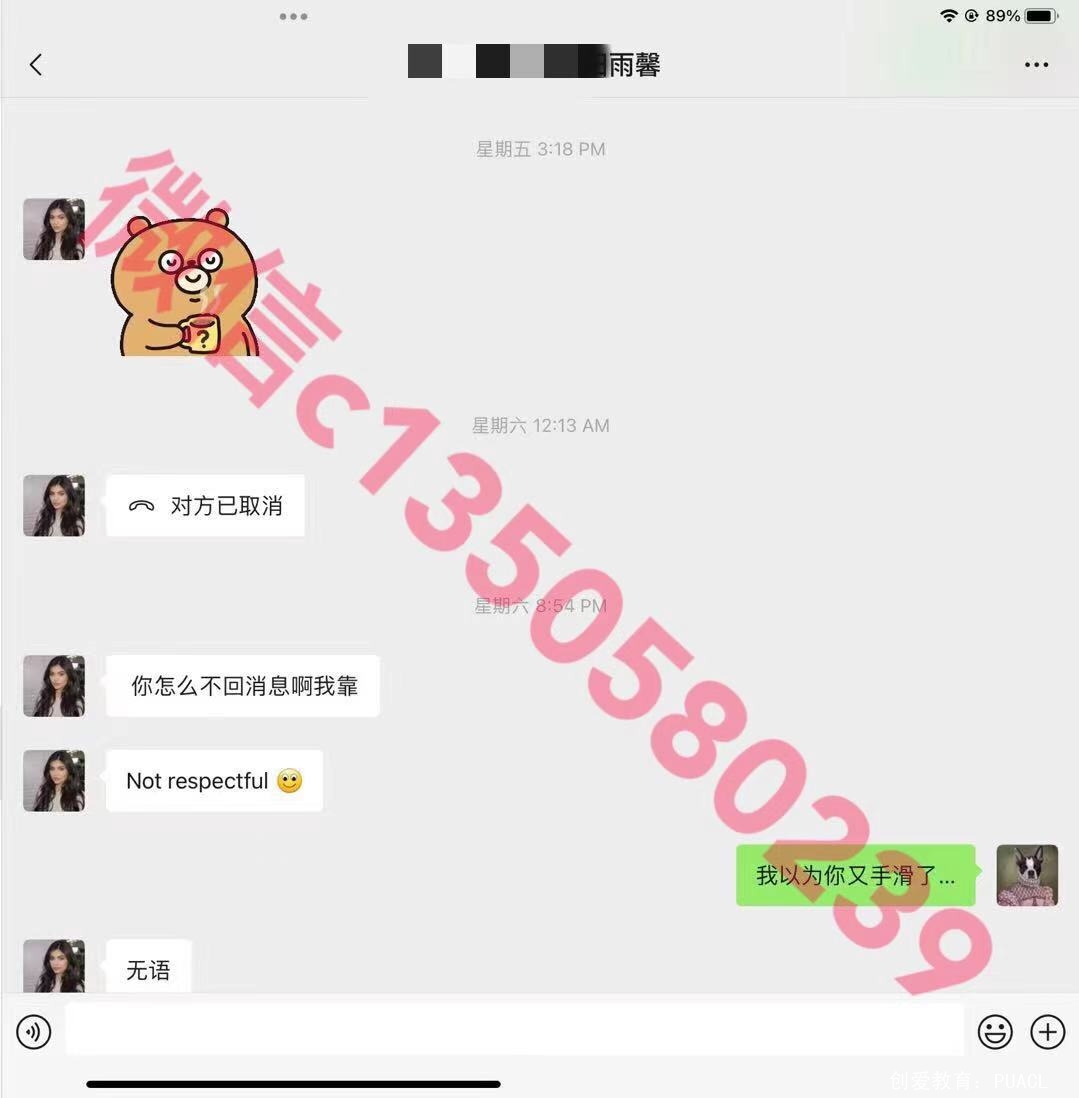The image size is (1079, 1098).
Task: Go back to the chat list
Action: [x=36, y=65]
